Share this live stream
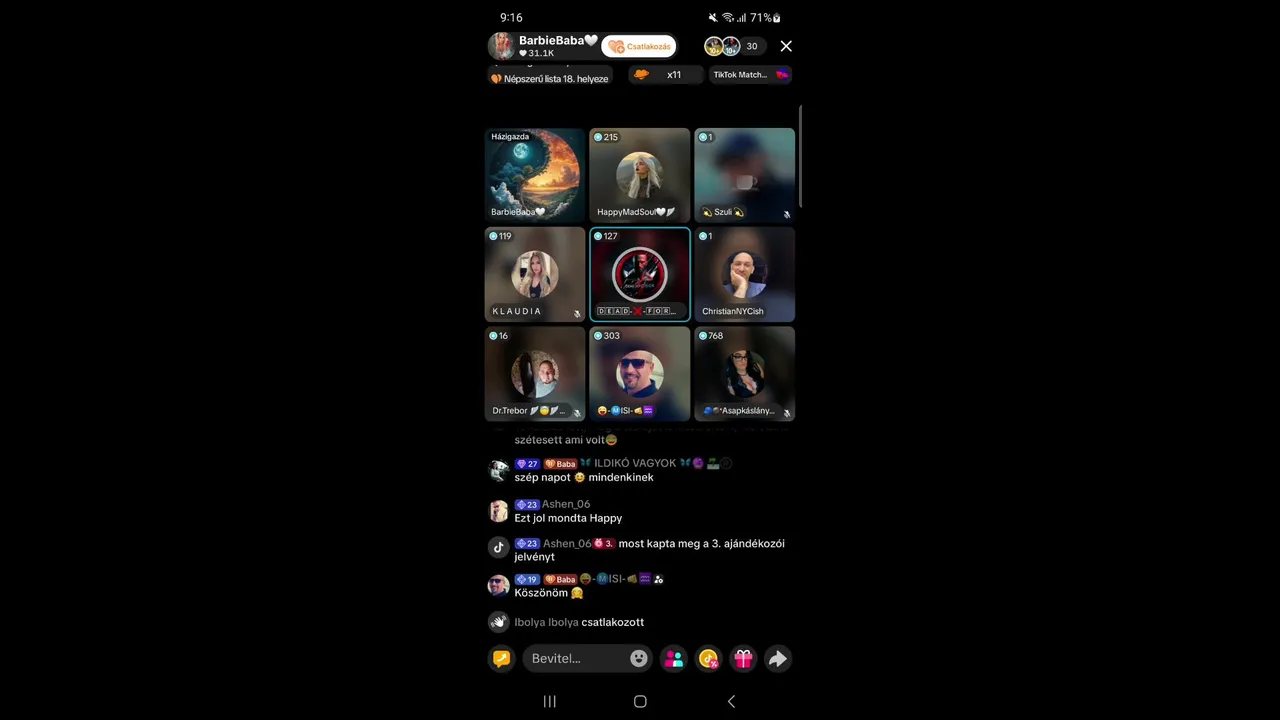Image resolution: width=1280 pixels, height=720 pixels. pyautogui.click(x=777, y=658)
